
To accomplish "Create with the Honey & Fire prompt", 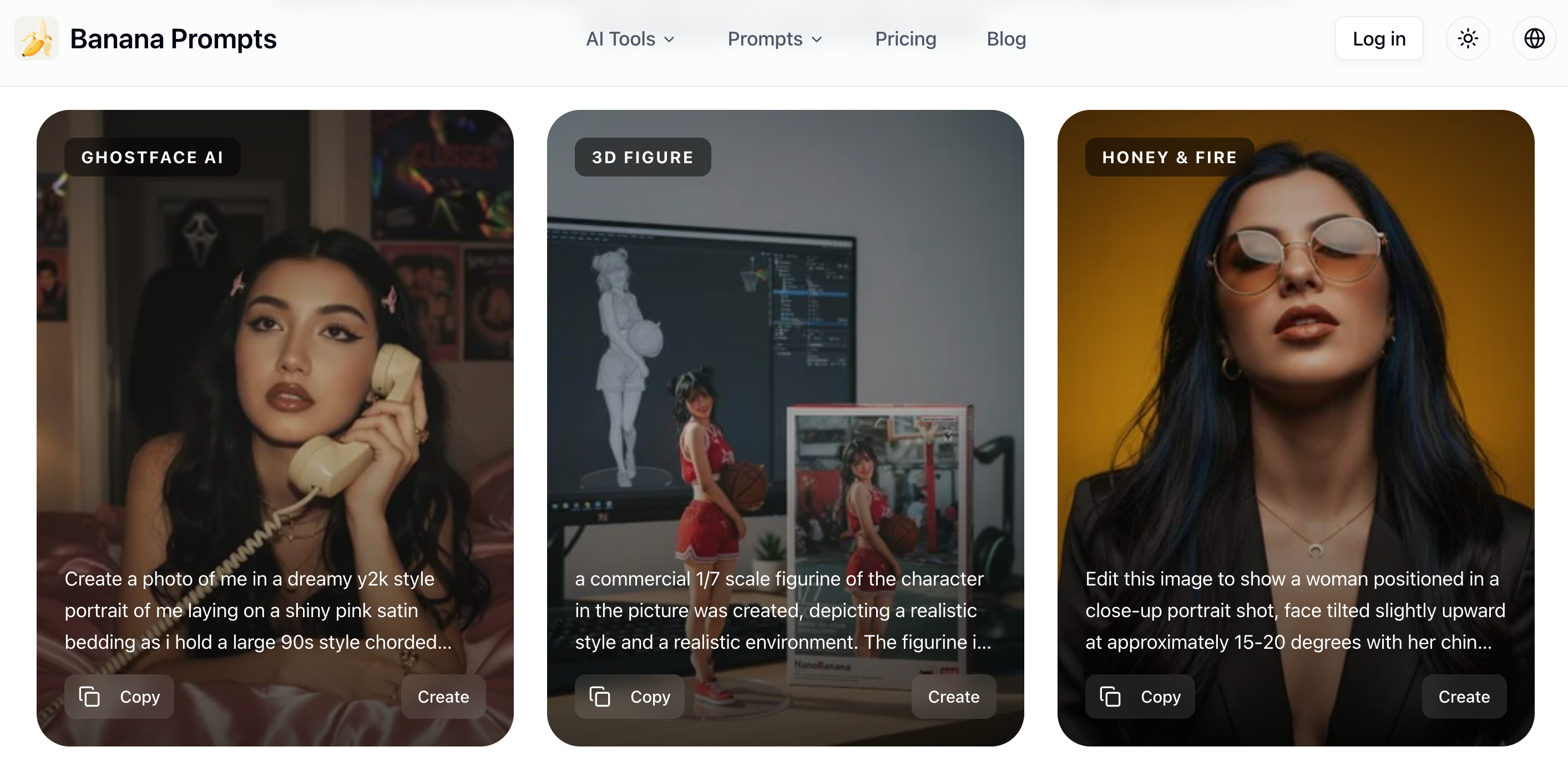I will pyautogui.click(x=1463, y=697).
